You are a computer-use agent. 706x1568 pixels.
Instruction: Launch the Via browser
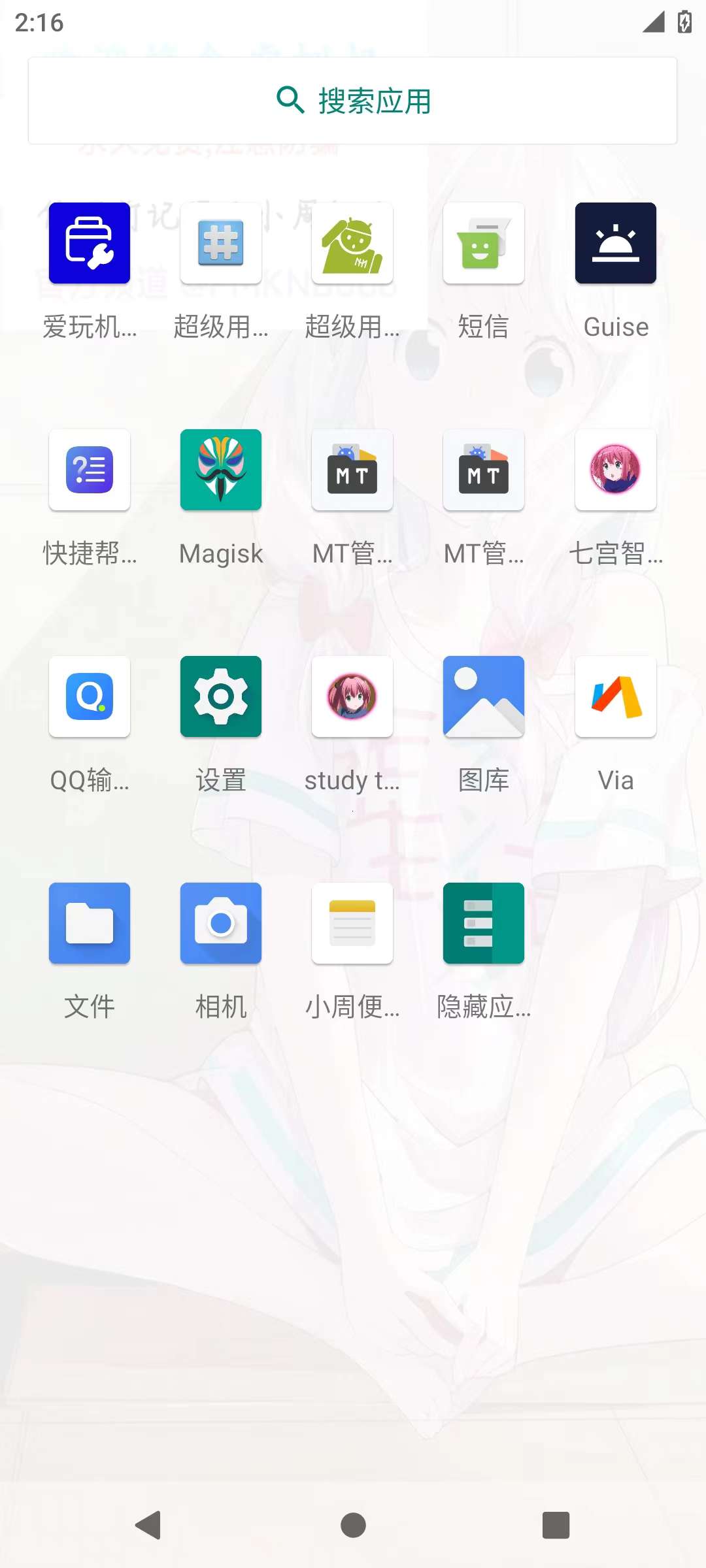click(615, 696)
